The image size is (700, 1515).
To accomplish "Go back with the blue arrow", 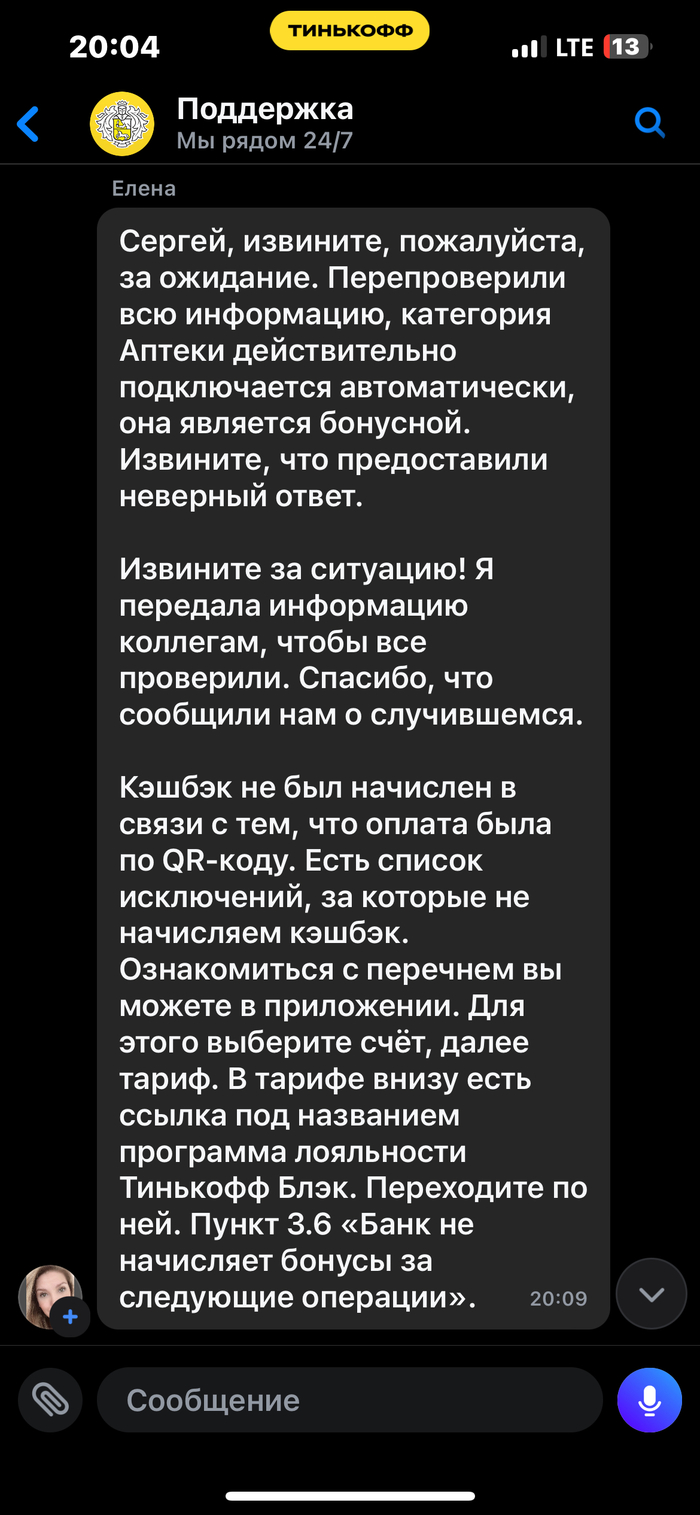I will click(29, 124).
